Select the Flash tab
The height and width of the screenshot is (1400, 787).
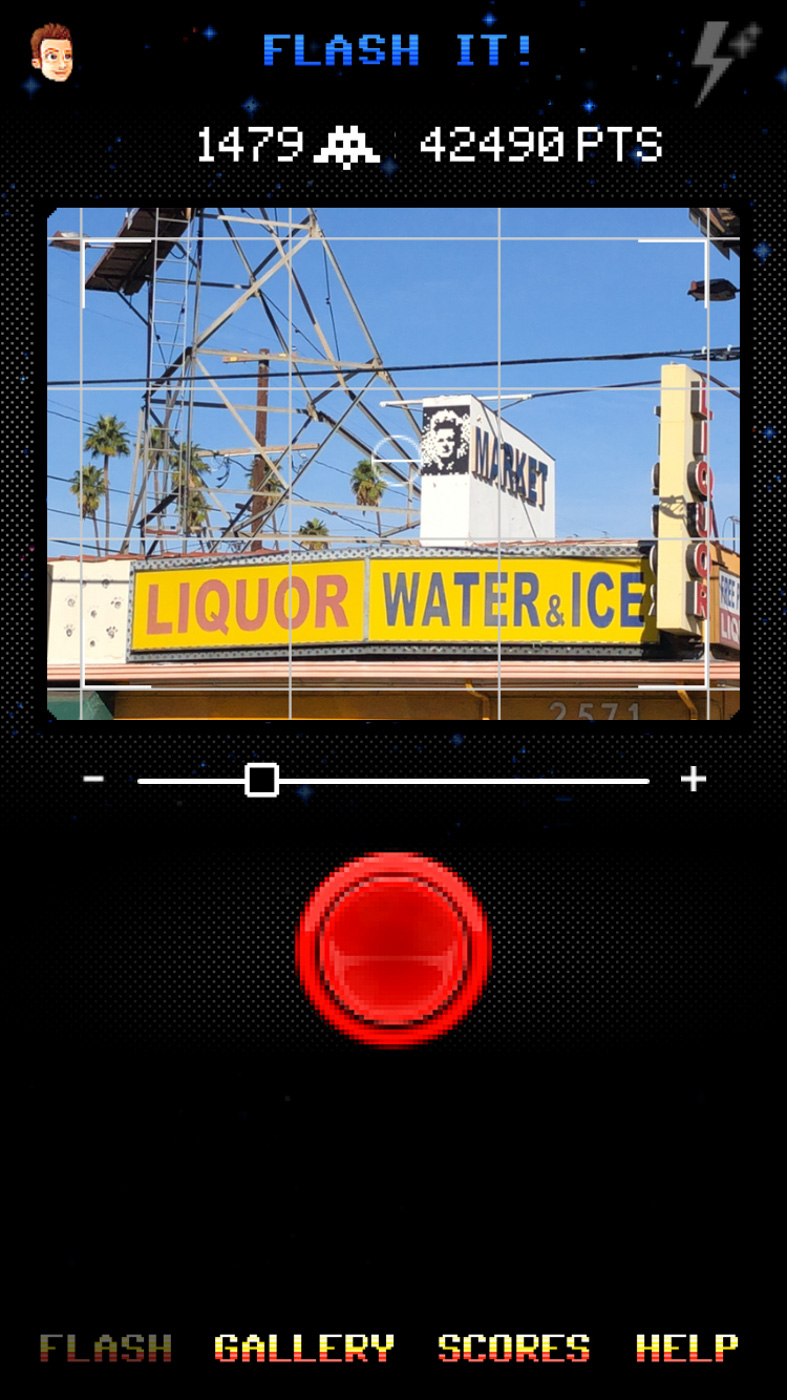[105, 1348]
